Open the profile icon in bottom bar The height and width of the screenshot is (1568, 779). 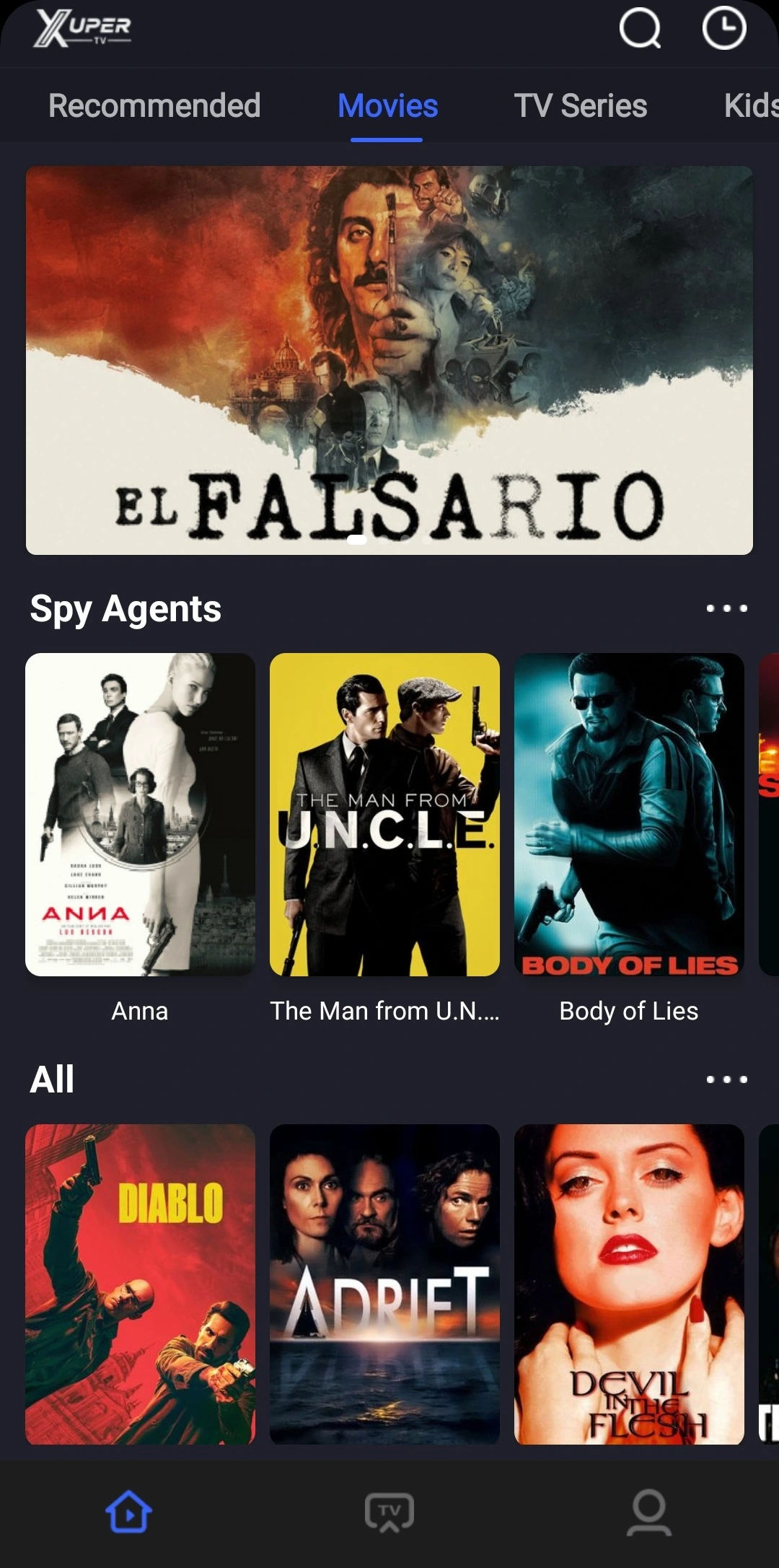(650, 1513)
